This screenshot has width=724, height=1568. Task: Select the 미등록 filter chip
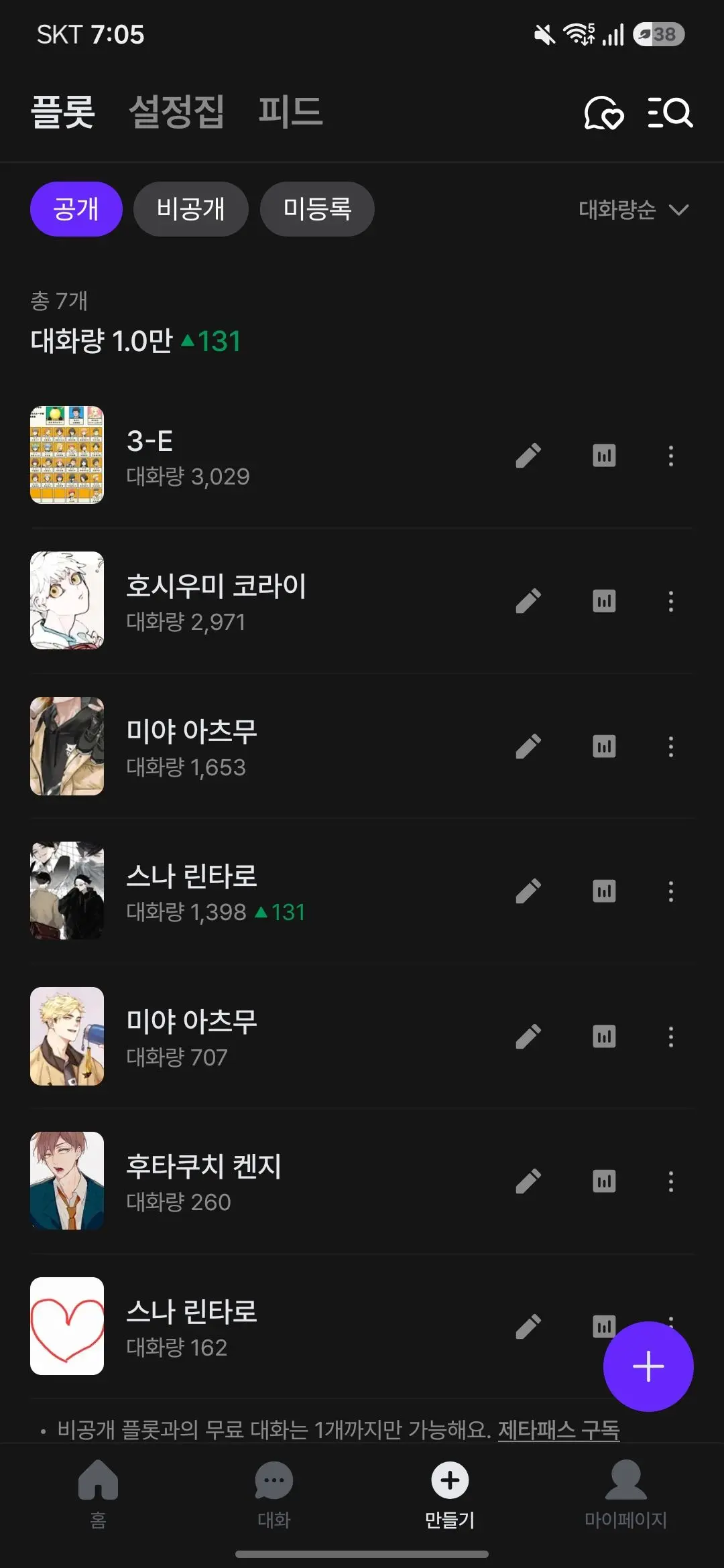coord(317,209)
